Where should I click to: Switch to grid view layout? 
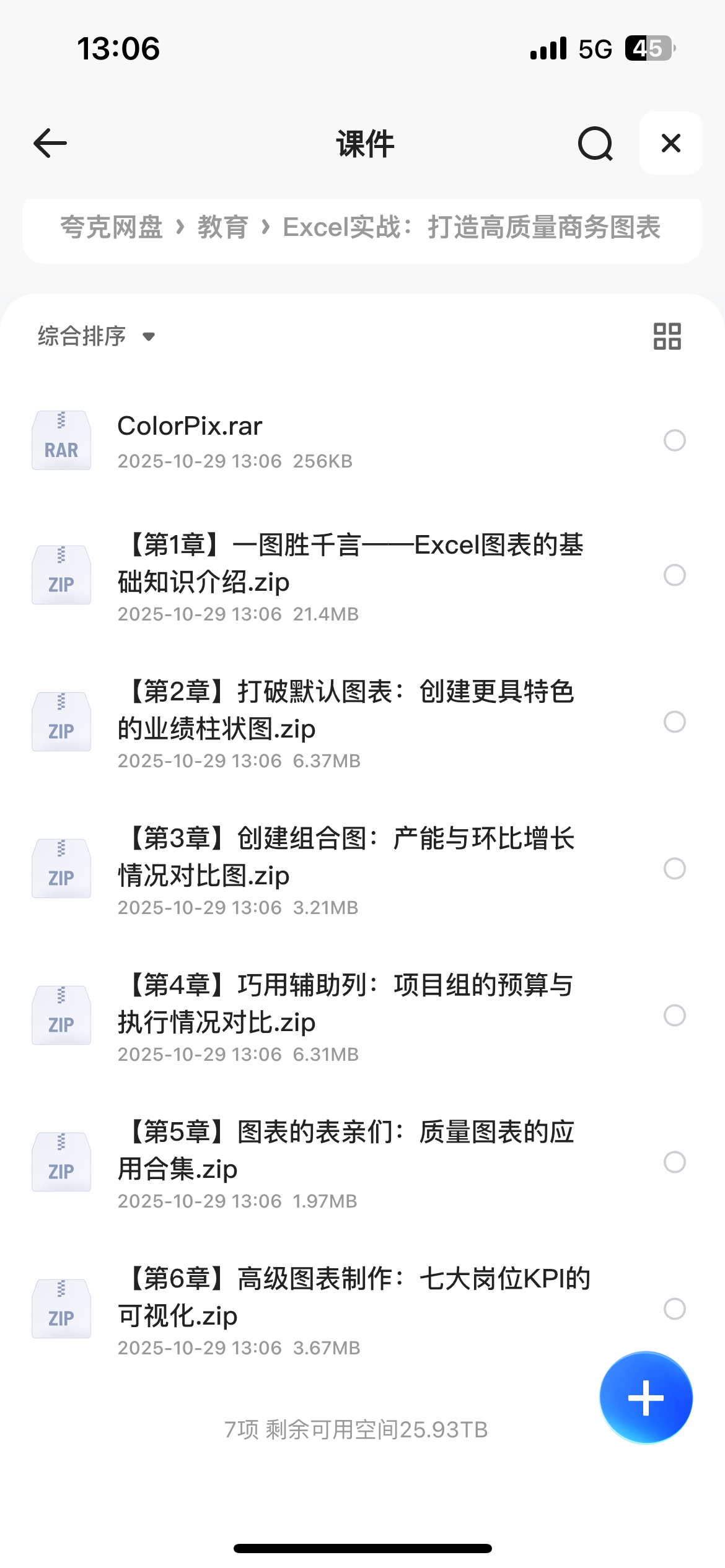[667, 336]
